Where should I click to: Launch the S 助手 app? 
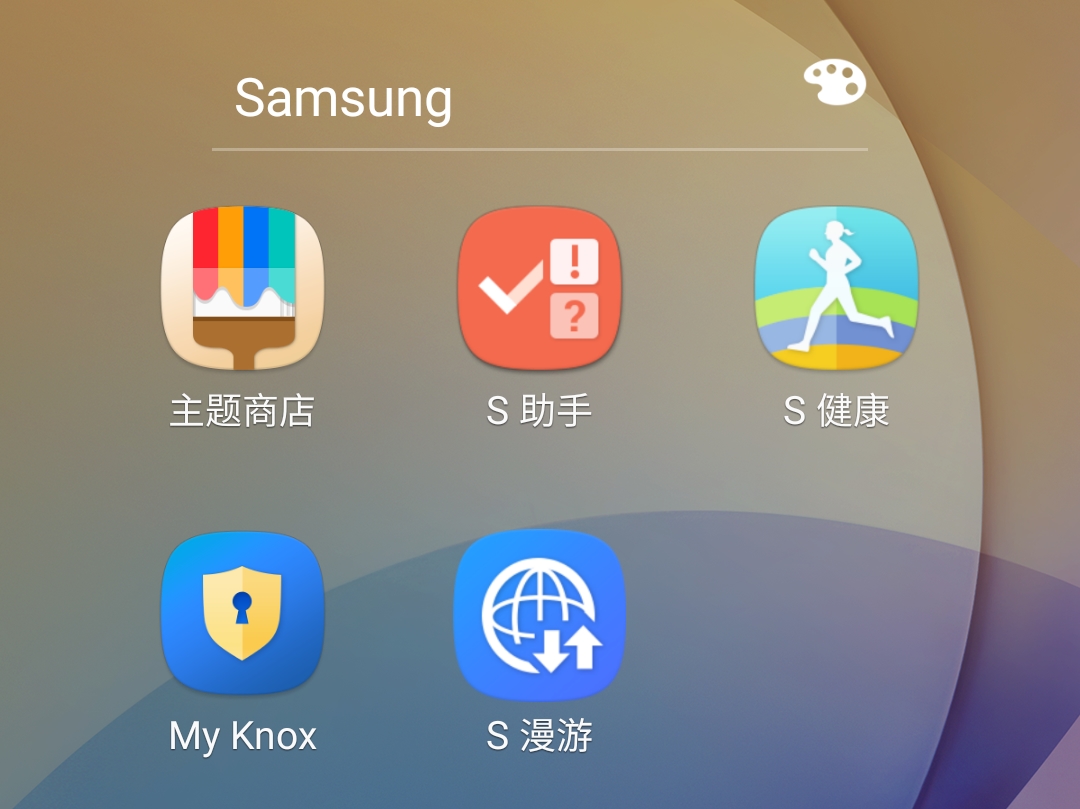[x=539, y=288]
